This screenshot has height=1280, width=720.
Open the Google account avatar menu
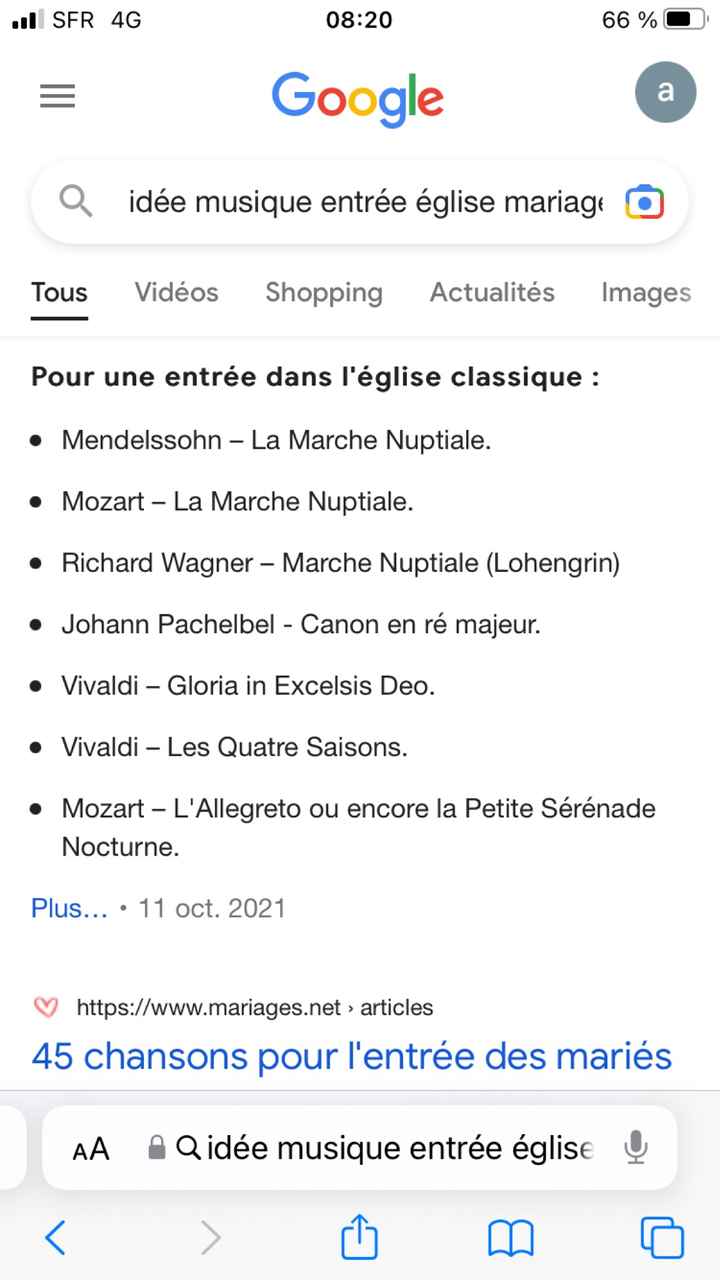[x=665, y=92]
